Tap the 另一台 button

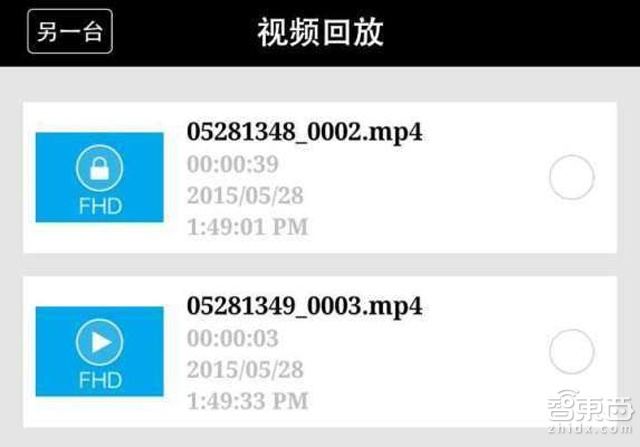click(69, 32)
